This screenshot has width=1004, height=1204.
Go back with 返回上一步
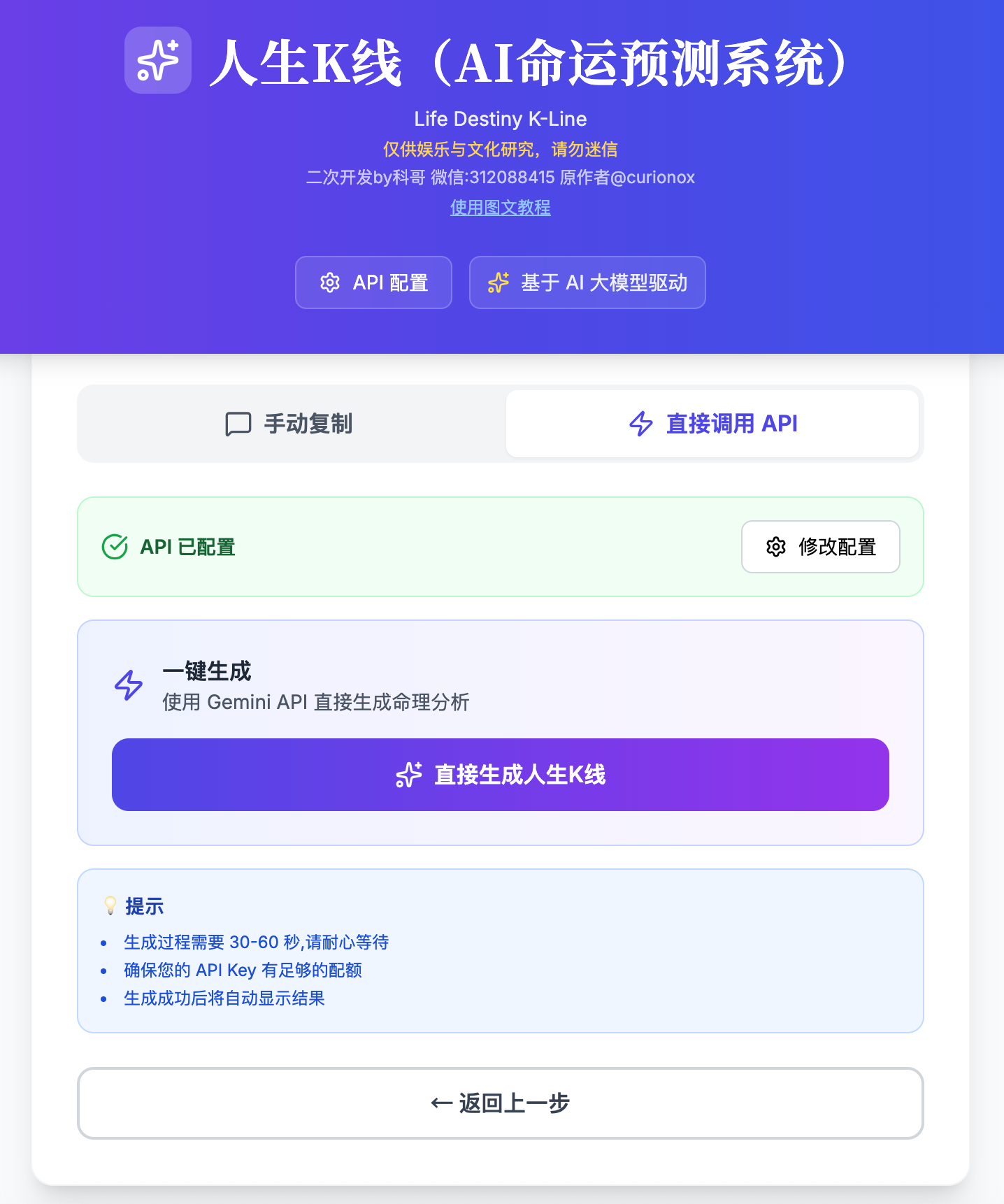(500, 1103)
